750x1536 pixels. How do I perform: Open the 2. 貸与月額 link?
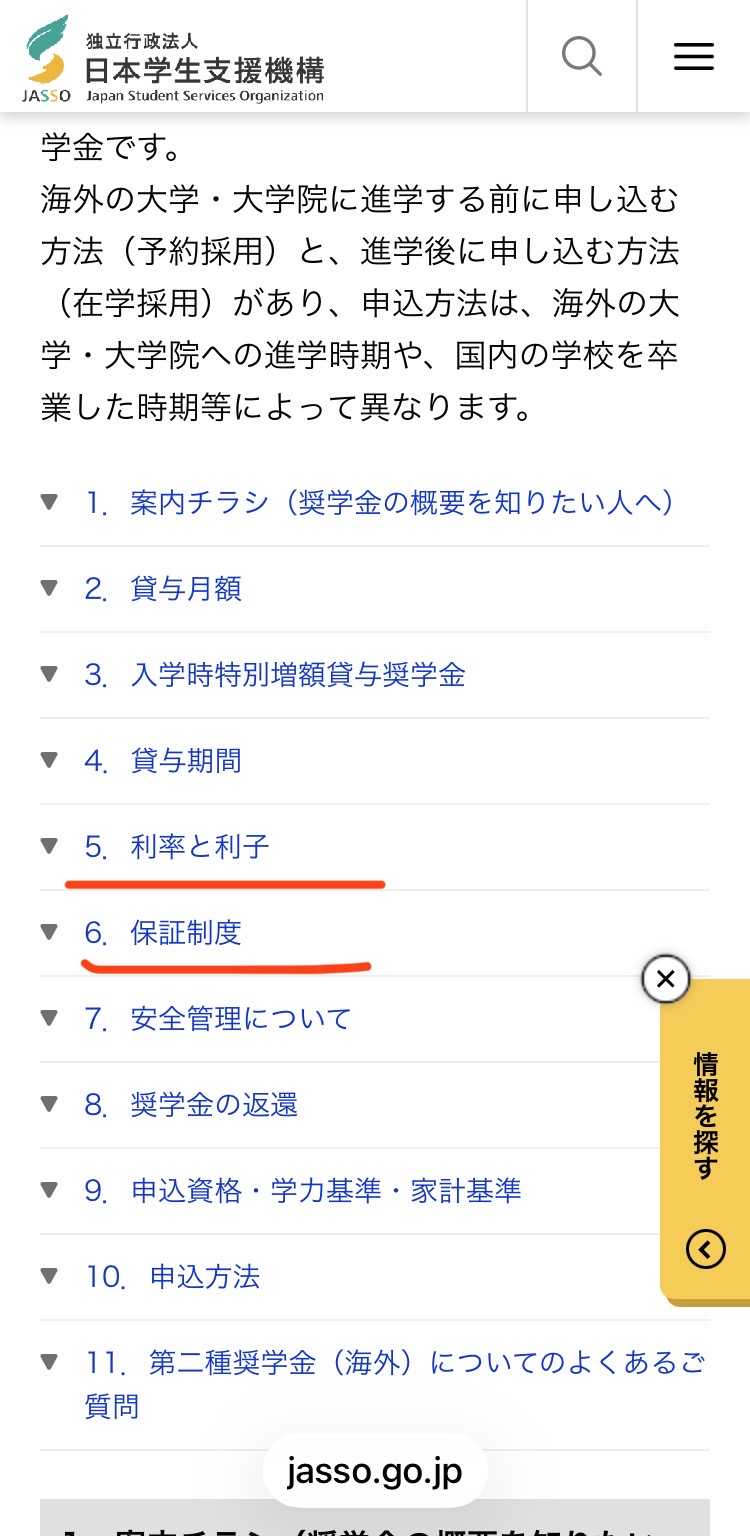pos(163,588)
